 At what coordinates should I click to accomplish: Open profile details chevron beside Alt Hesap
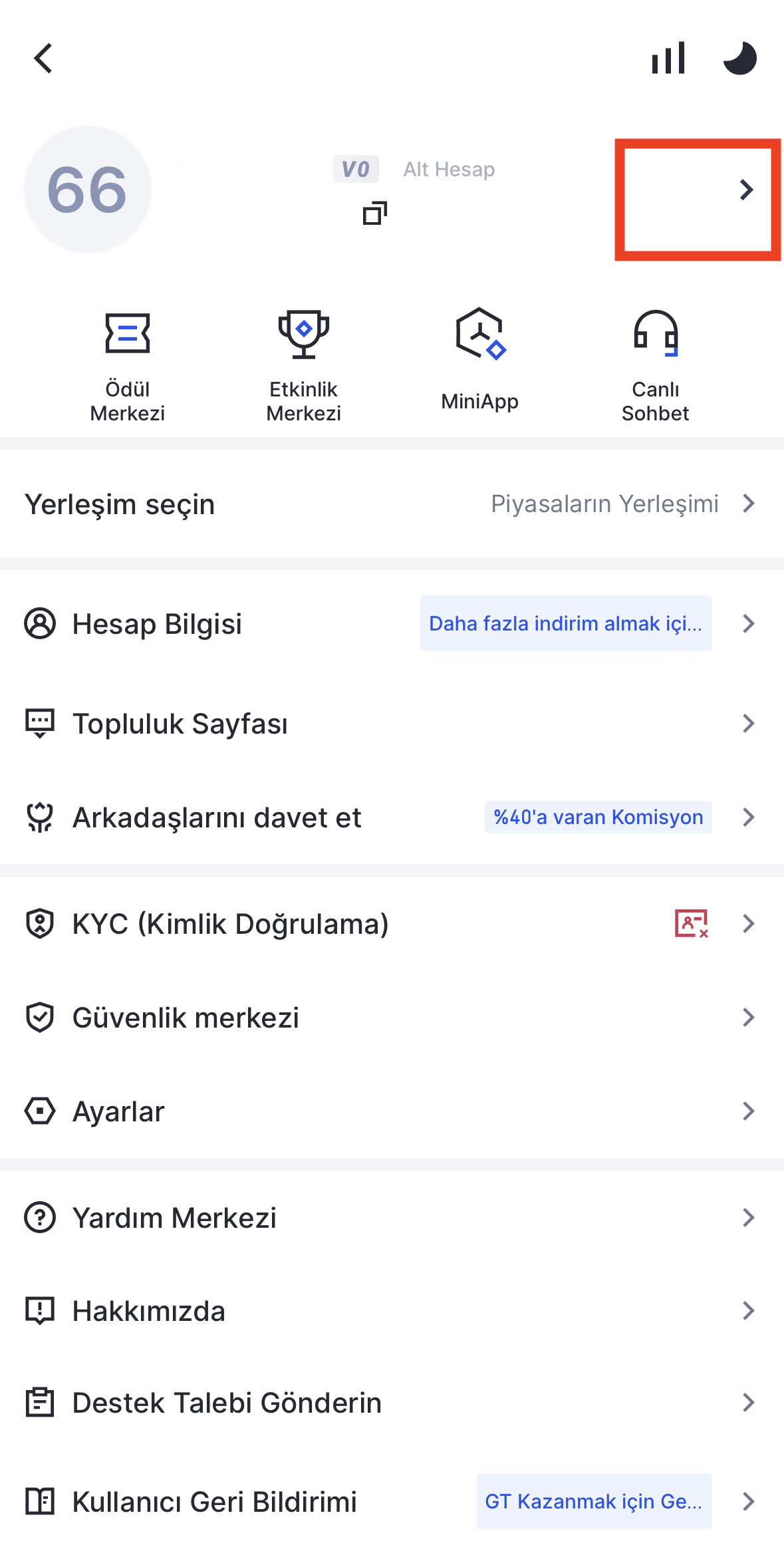[746, 190]
